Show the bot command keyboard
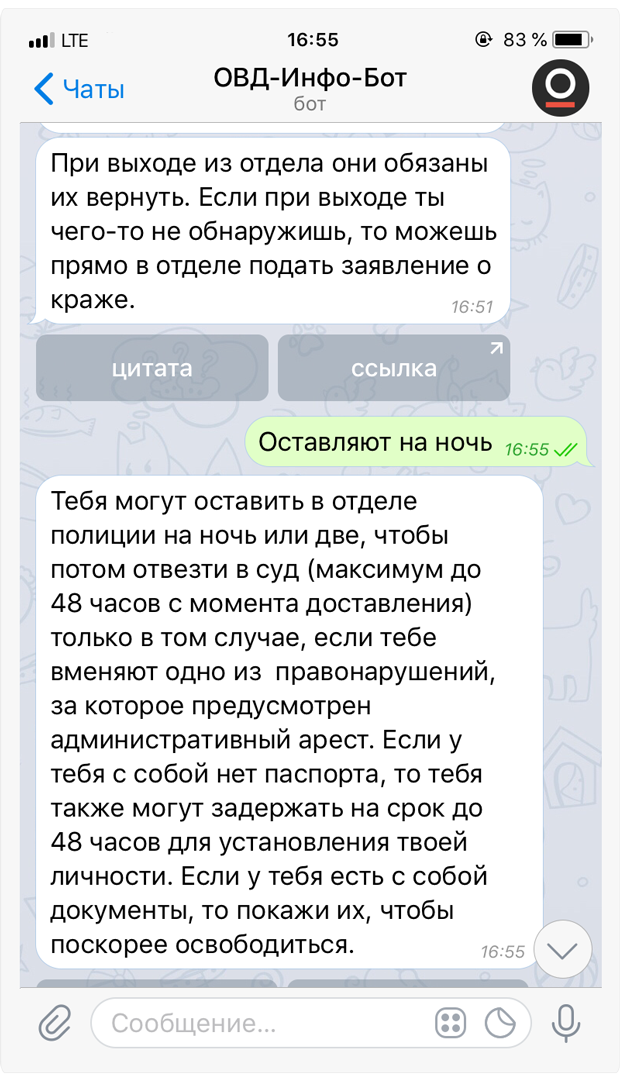Screen dimensions: 620x1079 [451, 1023]
